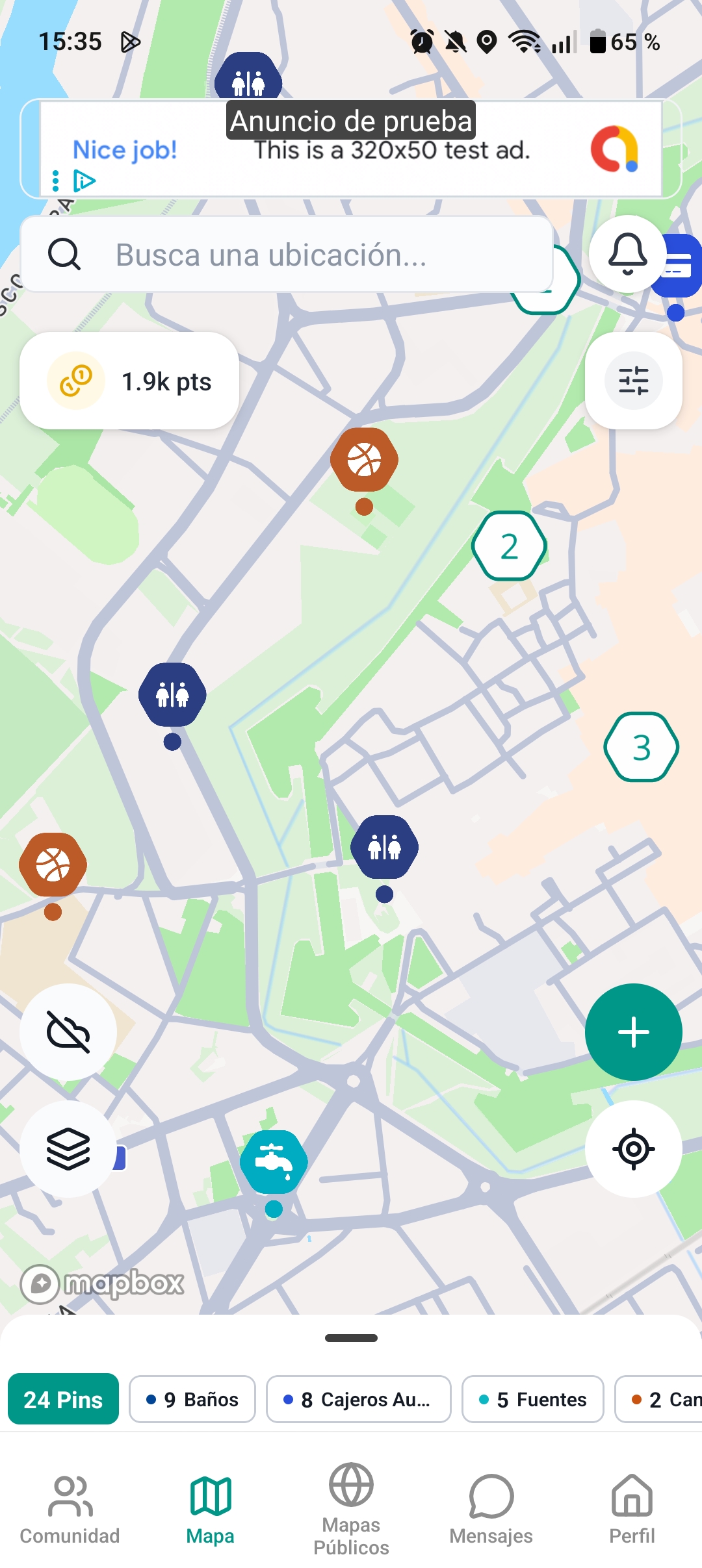Tap the location search field
702x1568 pixels.
[286, 255]
